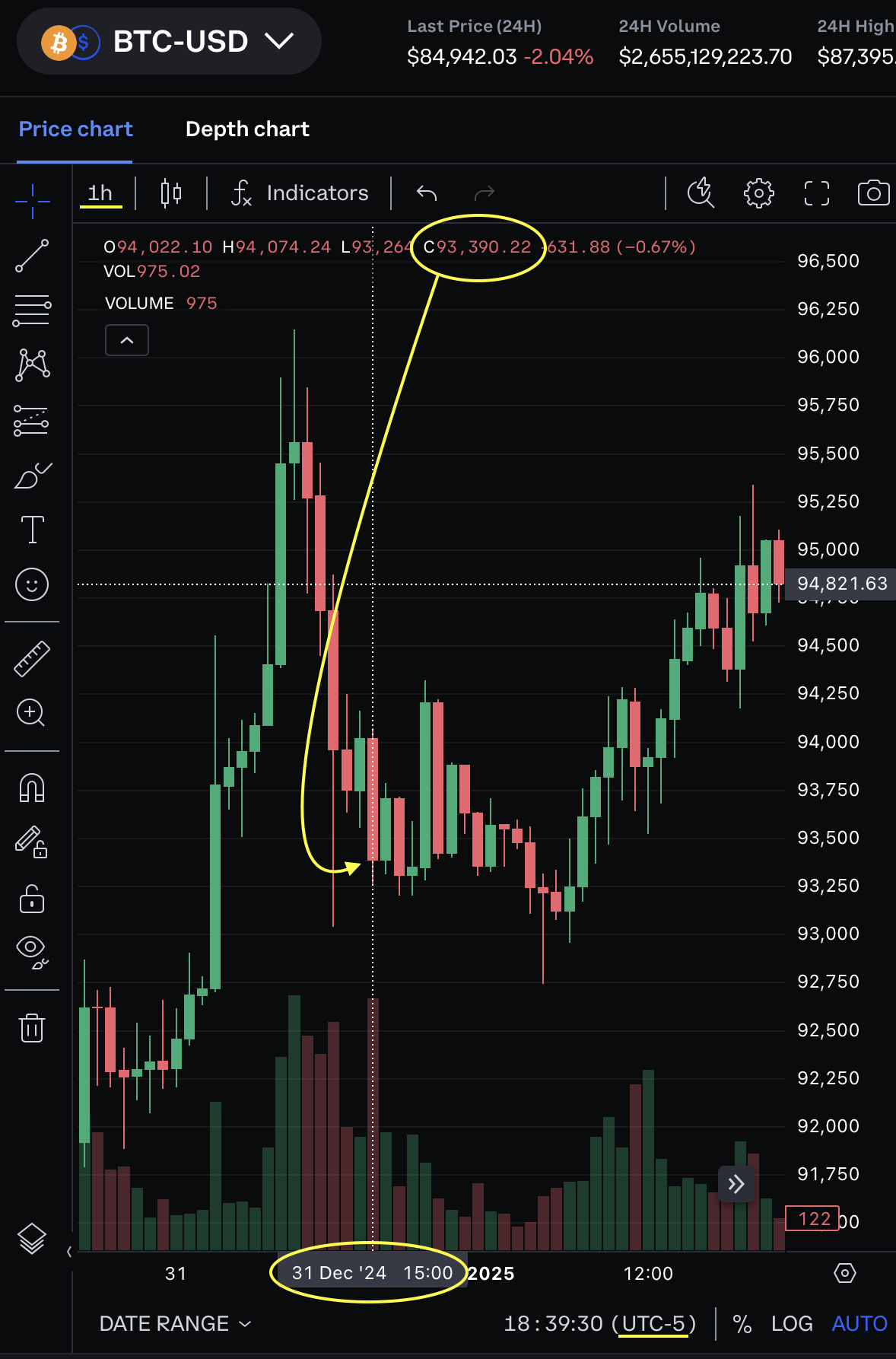Jump to the latest bar arrow button
The height and width of the screenshot is (1359, 896).
pos(736,1184)
